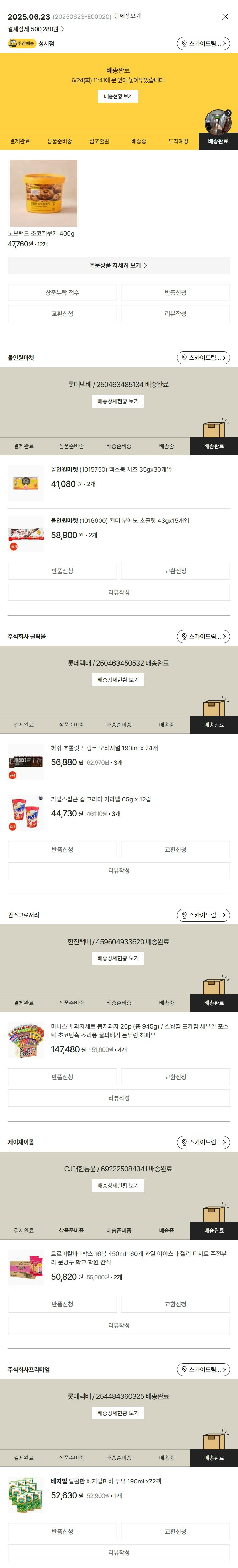Open 킨더 부에노 초콜릿 product
This screenshot has width=238, height=1568.
[x=119, y=520]
